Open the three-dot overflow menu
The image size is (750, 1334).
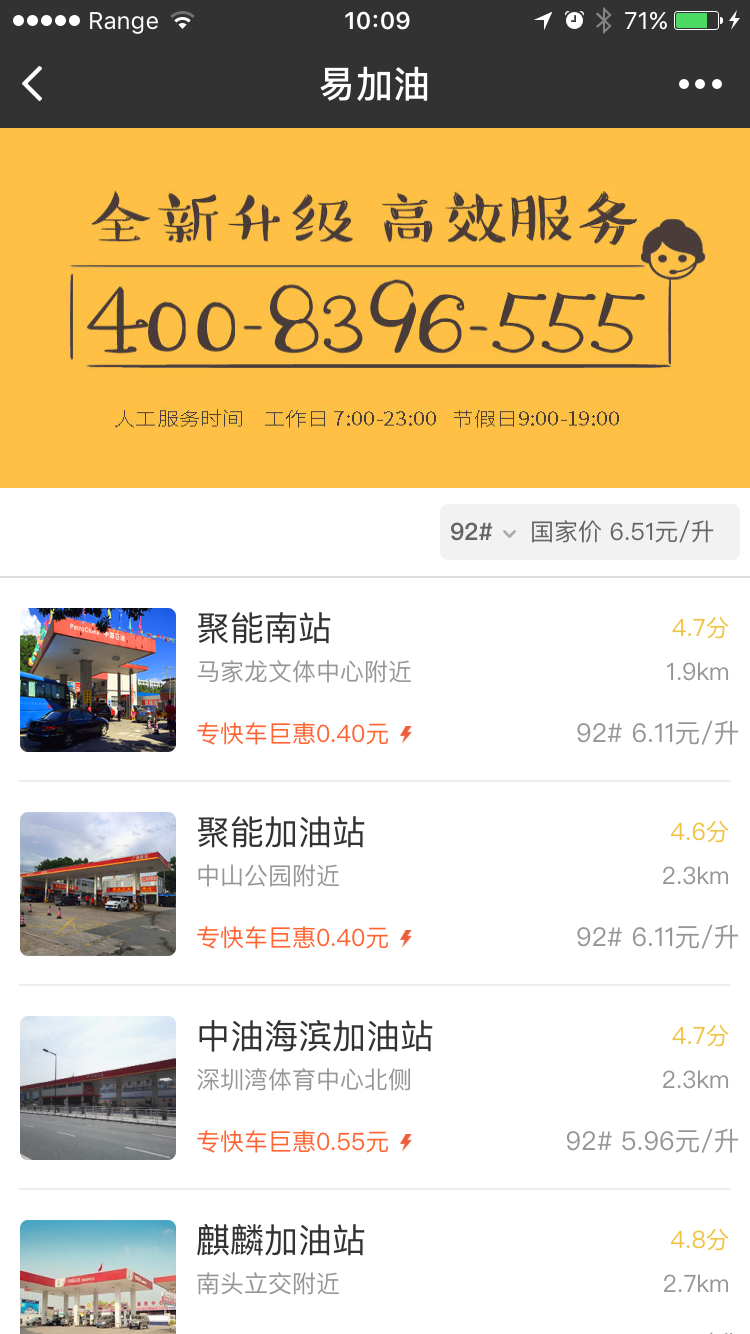[700, 84]
